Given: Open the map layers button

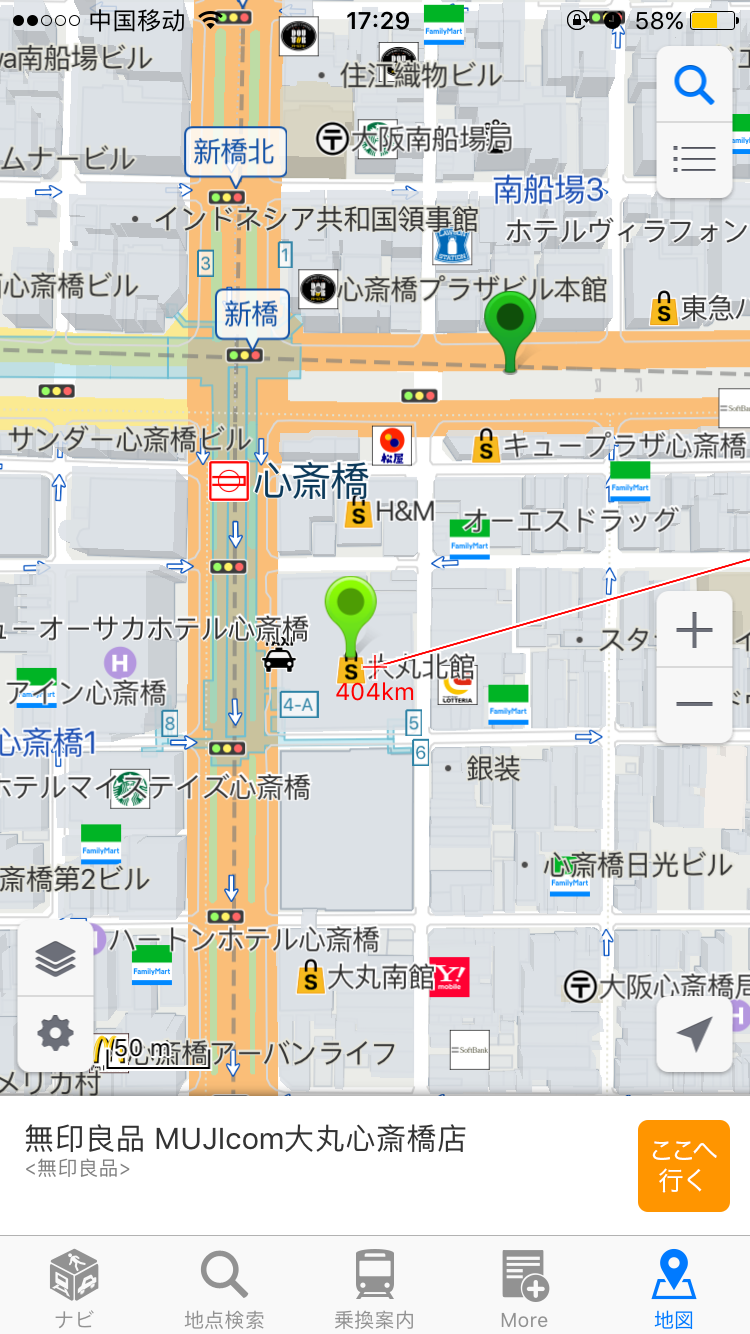Looking at the screenshot, I should (x=55, y=959).
